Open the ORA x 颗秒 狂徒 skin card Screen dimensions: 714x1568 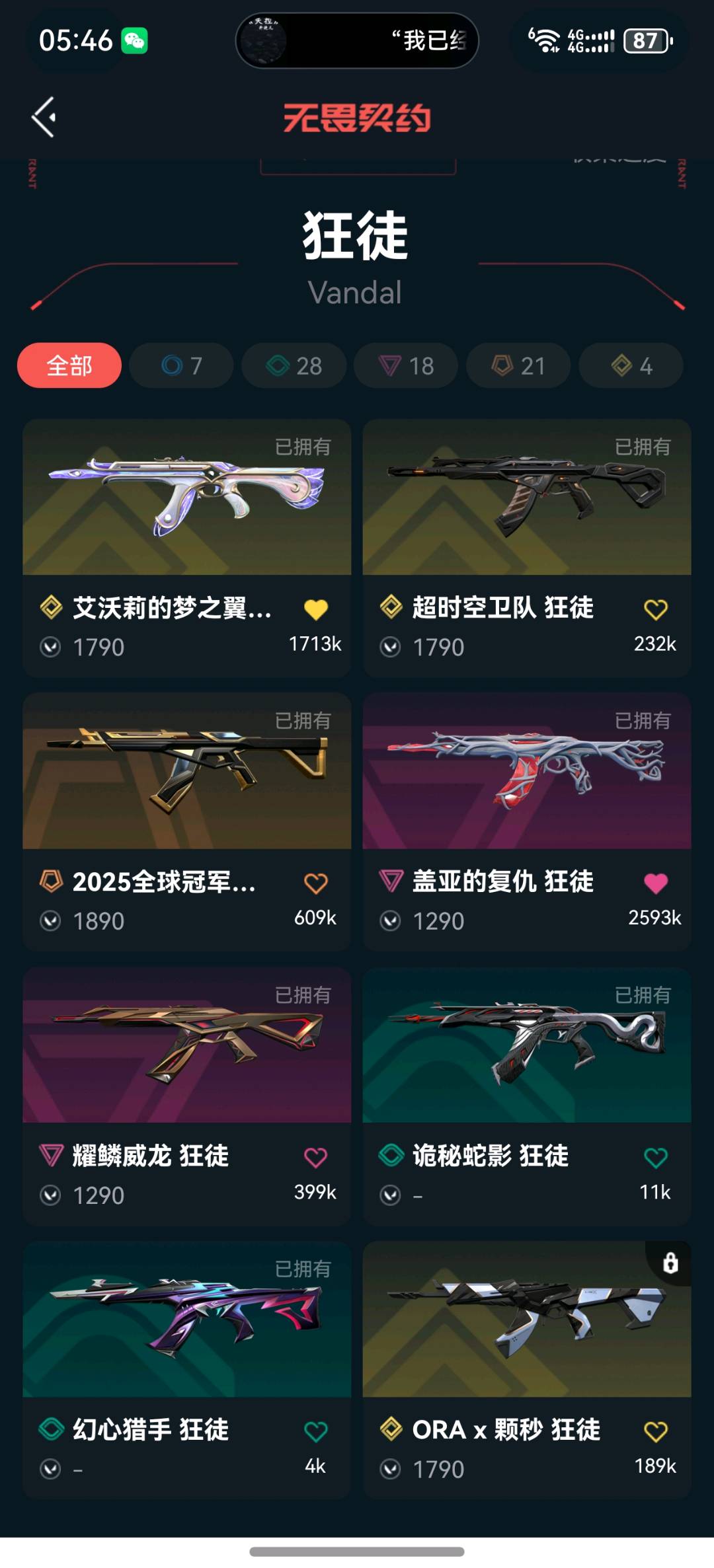527,1370
